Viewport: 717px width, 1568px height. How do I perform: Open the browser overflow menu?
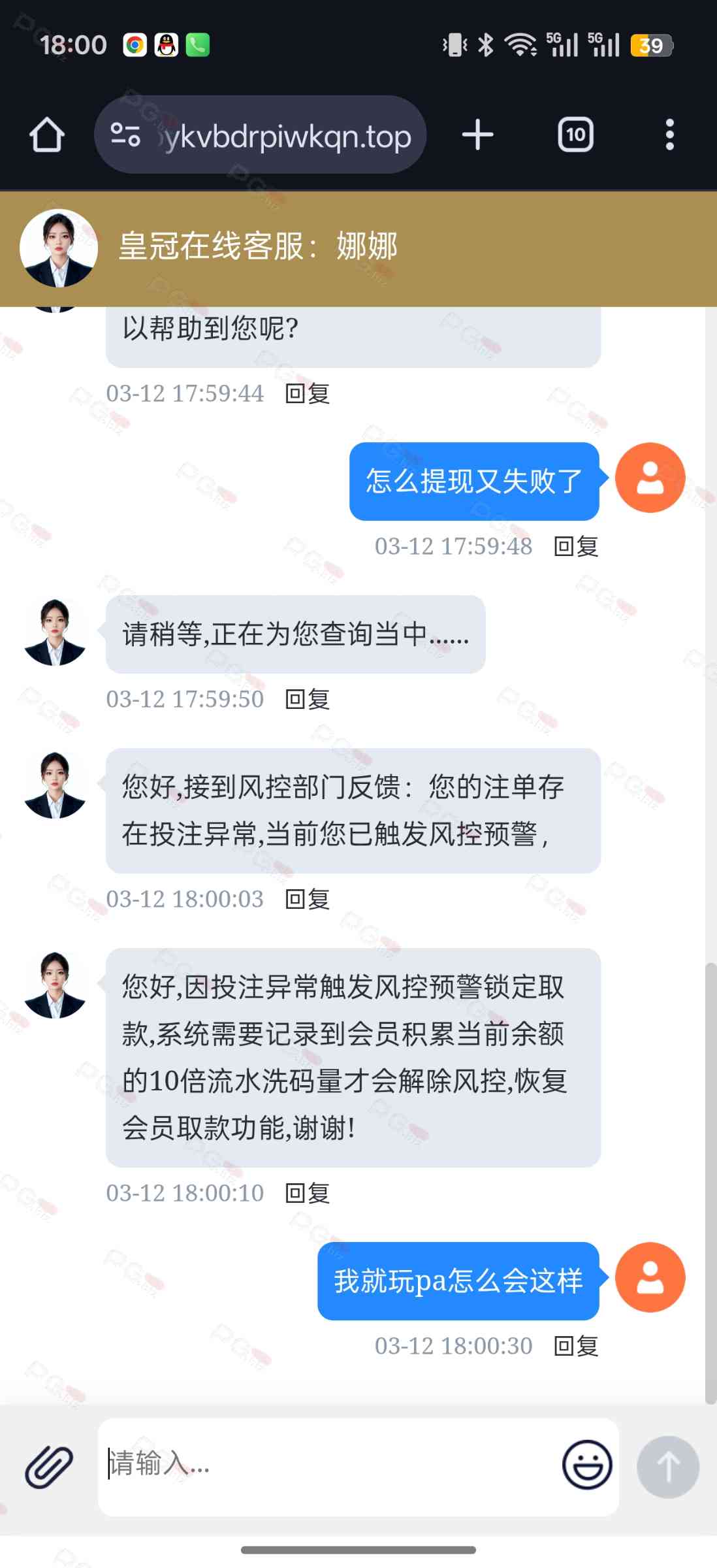click(669, 135)
